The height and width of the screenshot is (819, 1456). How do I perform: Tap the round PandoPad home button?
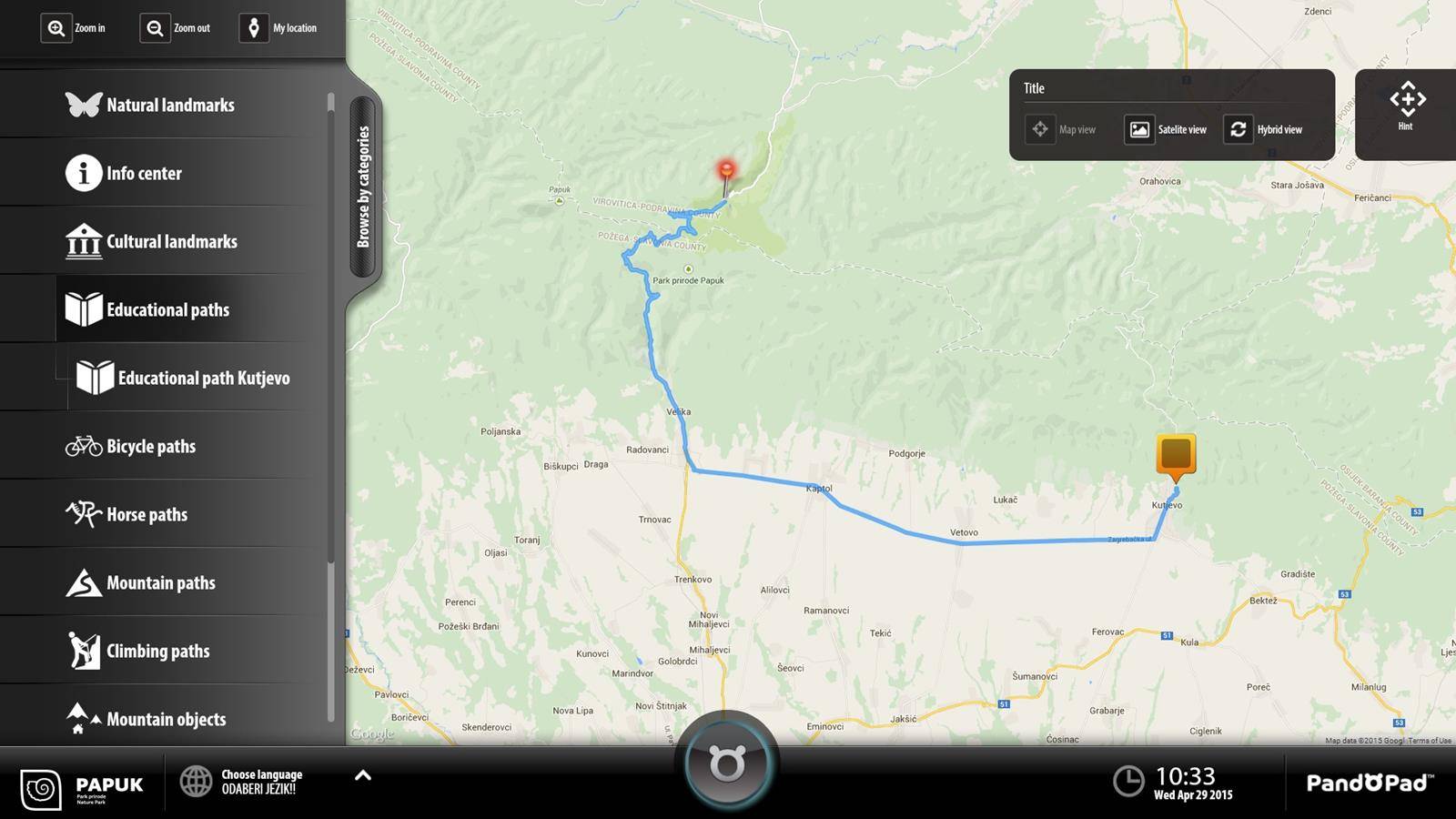pyautogui.click(x=727, y=763)
